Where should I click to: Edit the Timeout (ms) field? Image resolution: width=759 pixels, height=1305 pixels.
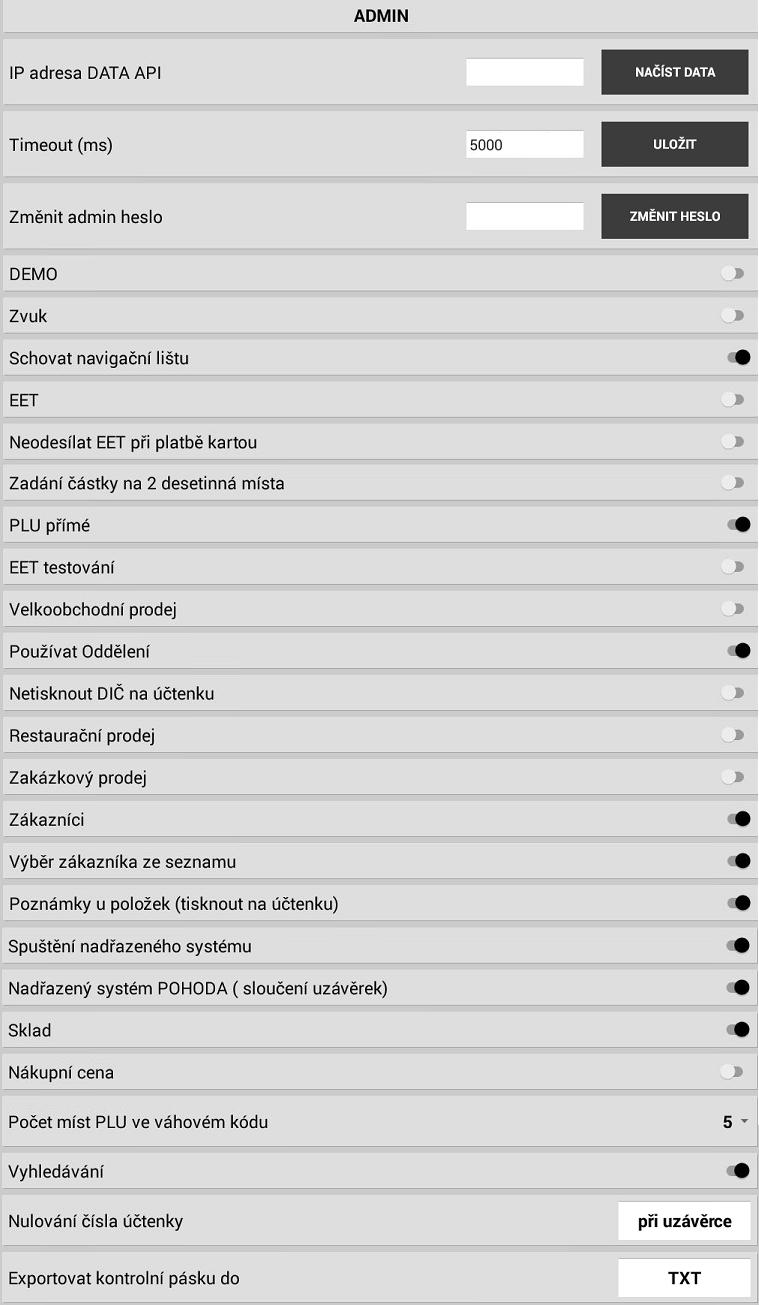[x=525, y=144]
